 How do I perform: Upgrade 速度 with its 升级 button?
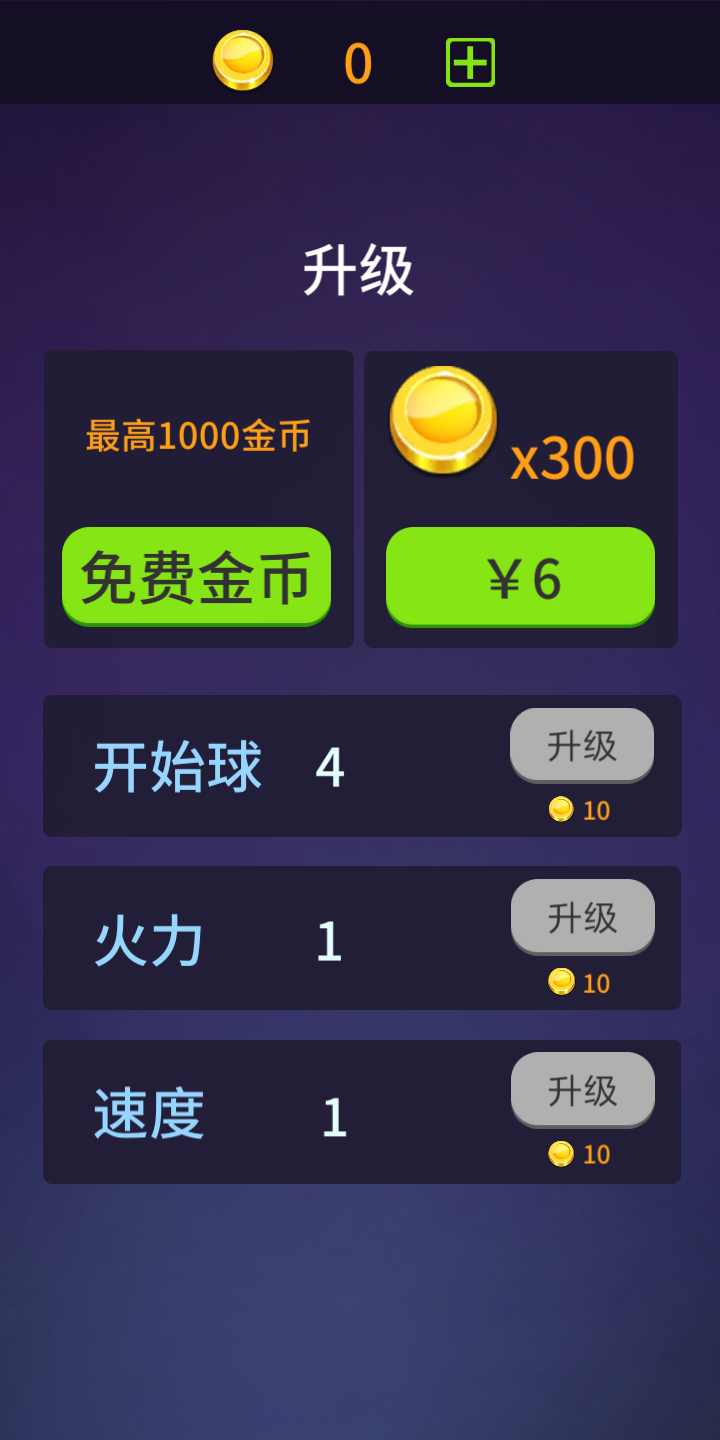[582, 1089]
